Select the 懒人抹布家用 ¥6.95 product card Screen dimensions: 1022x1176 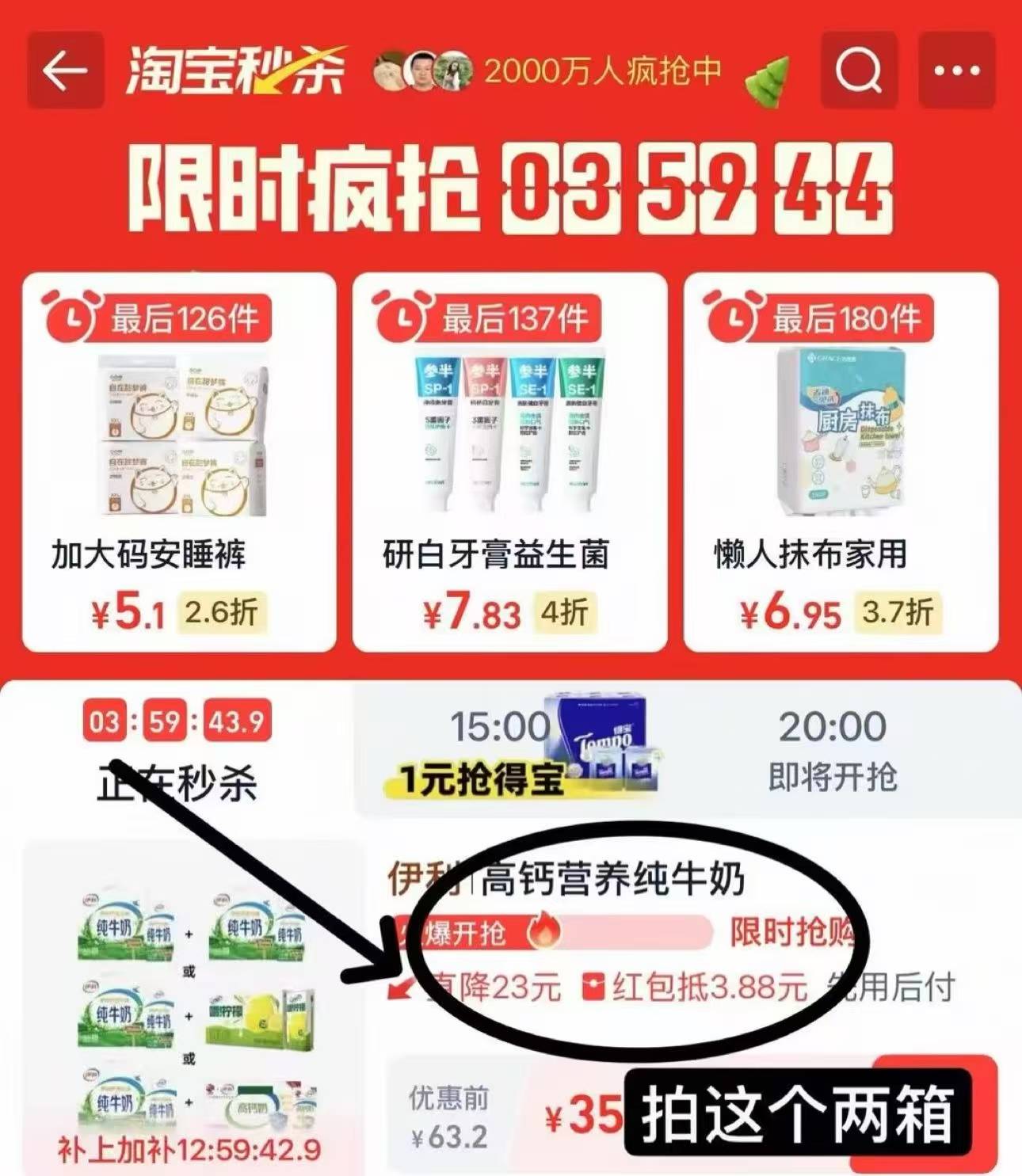(841, 462)
